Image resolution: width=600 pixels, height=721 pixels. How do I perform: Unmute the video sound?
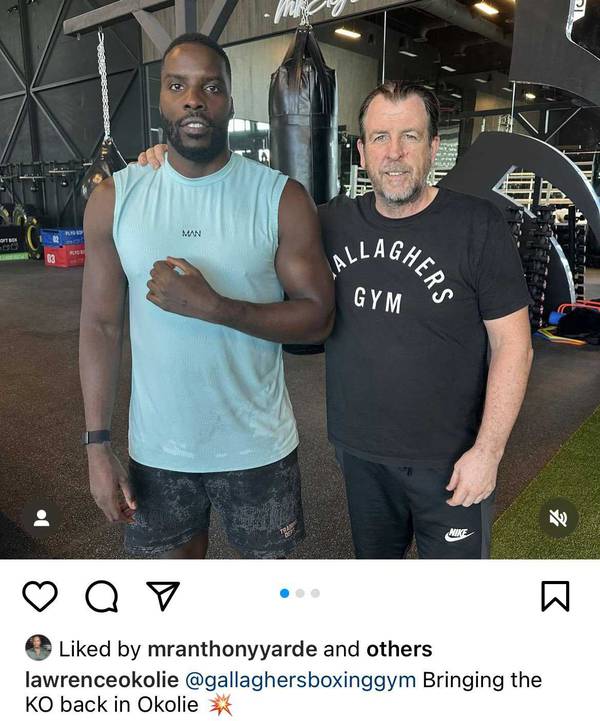click(x=557, y=517)
